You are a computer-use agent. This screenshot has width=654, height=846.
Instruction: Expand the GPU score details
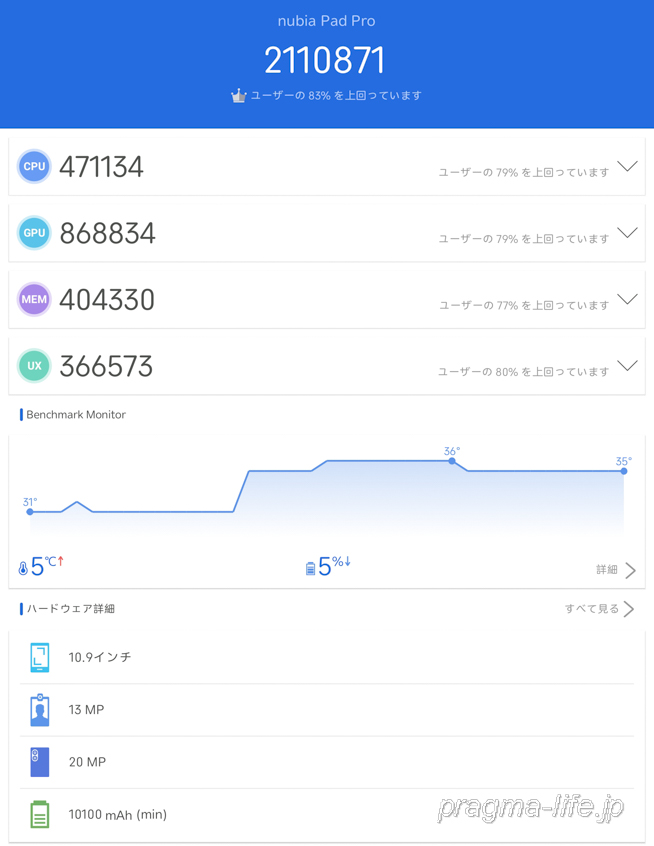point(627,233)
